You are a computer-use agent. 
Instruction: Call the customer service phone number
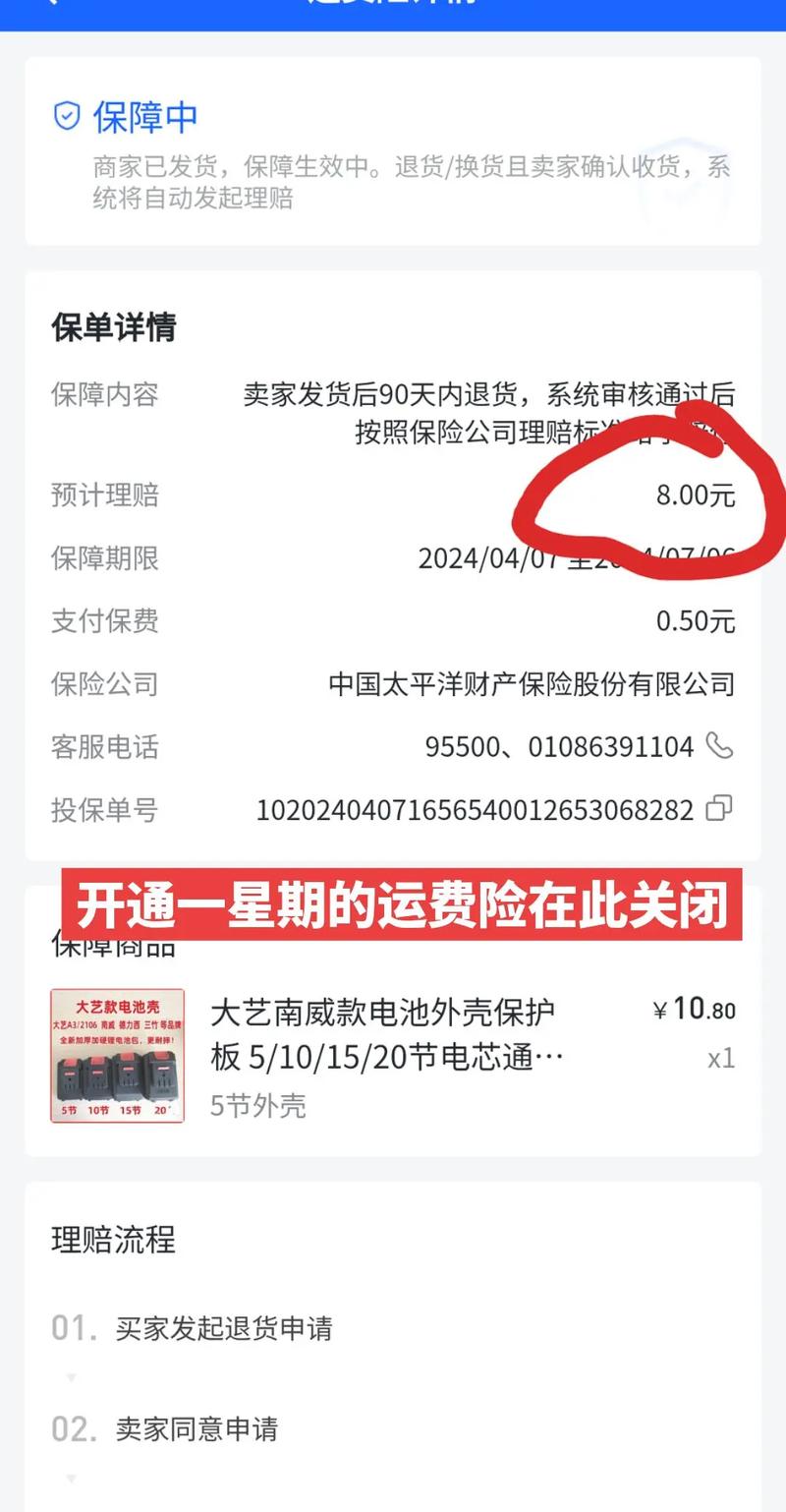(x=719, y=746)
